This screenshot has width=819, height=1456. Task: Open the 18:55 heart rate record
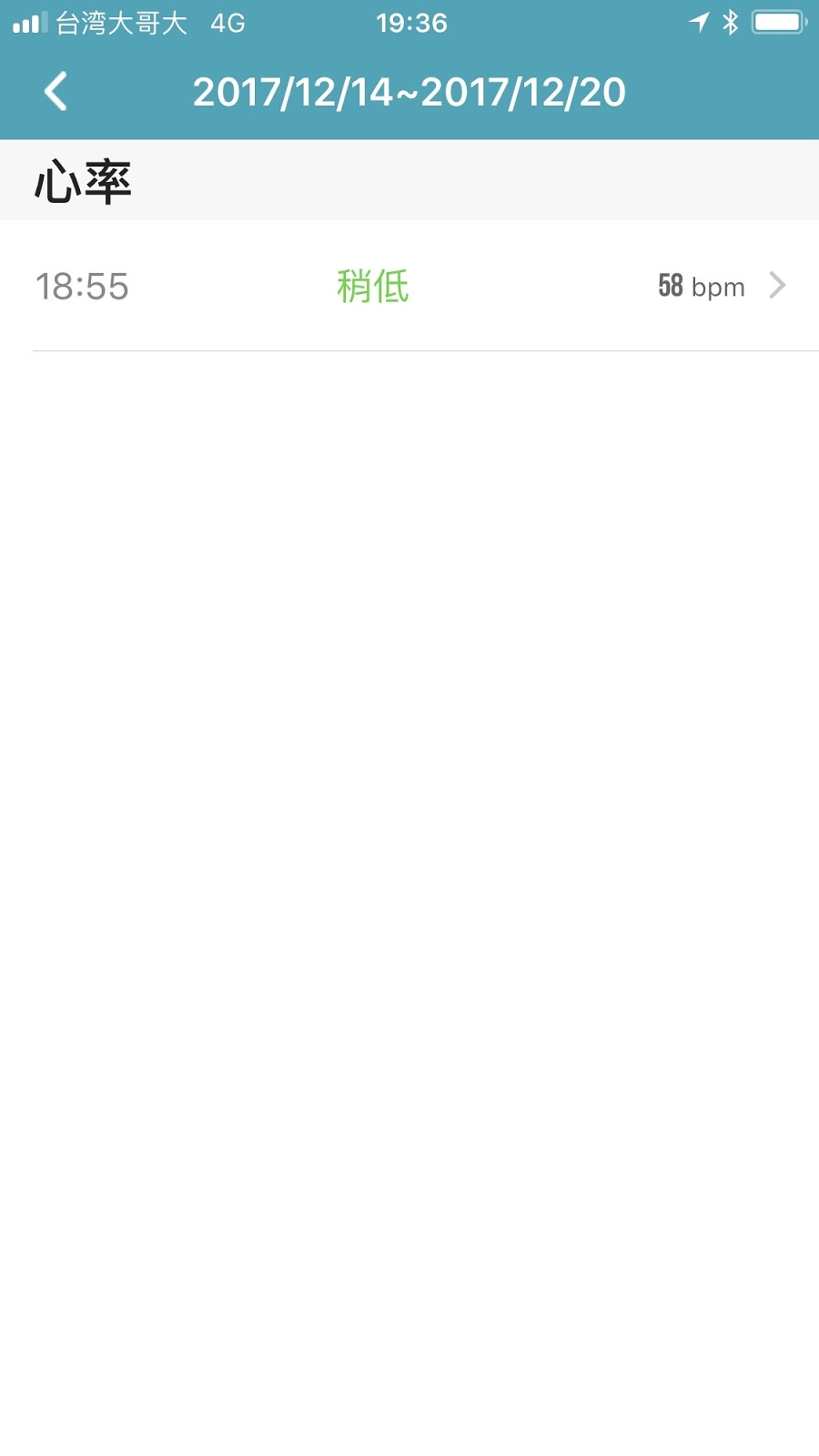click(x=409, y=286)
